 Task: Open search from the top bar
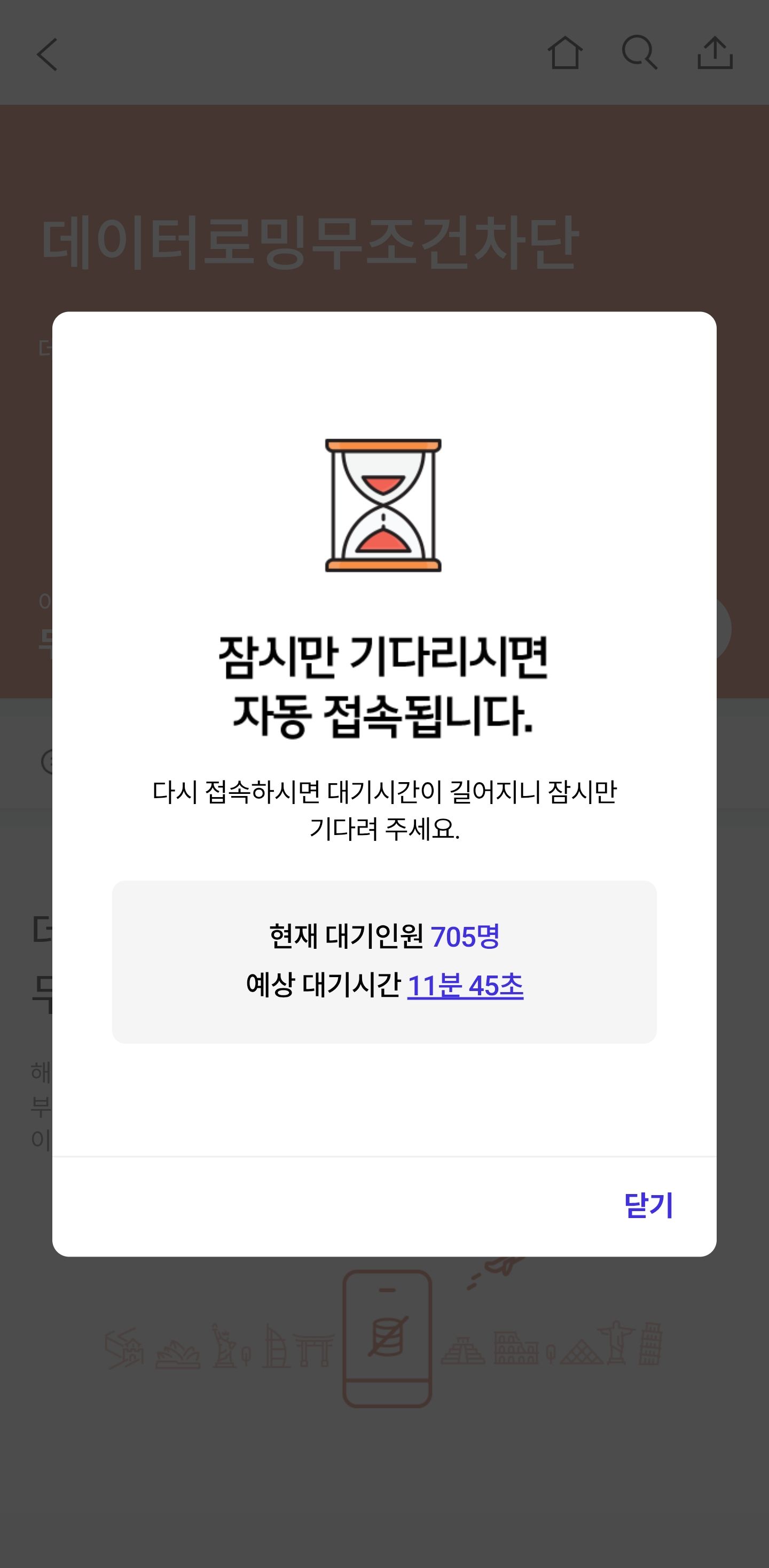[x=639, y=53]
